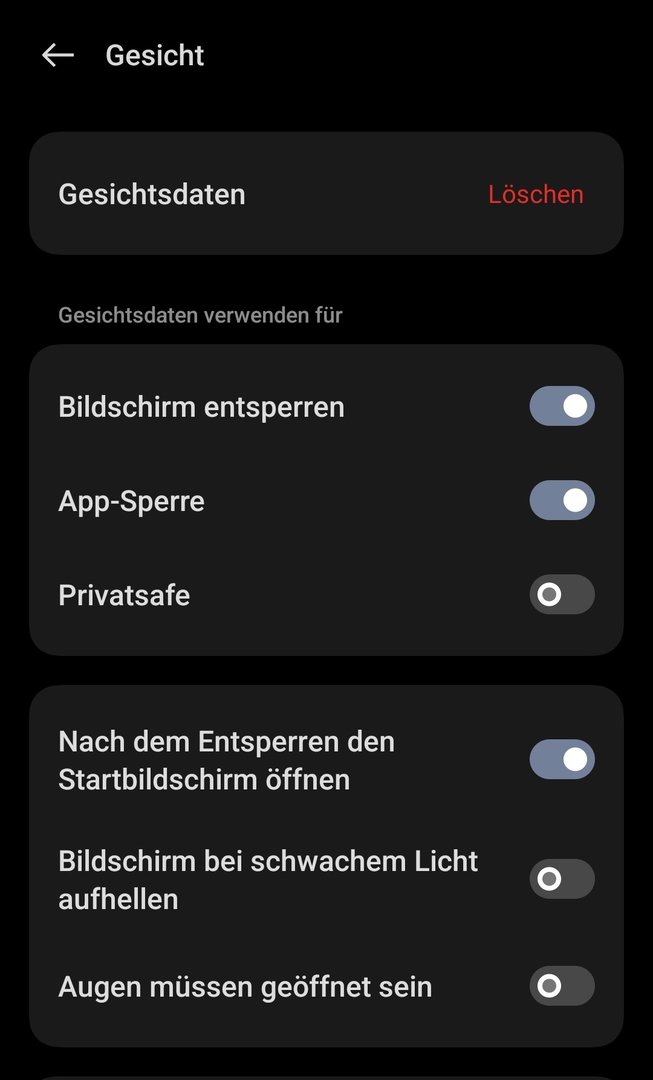Image resolution: width=653 pixels, height=1080 pixels.
Task: Toggle Nach dem Entsperren den Startbildschirm öffnen
Action: [x=561, y=760]
